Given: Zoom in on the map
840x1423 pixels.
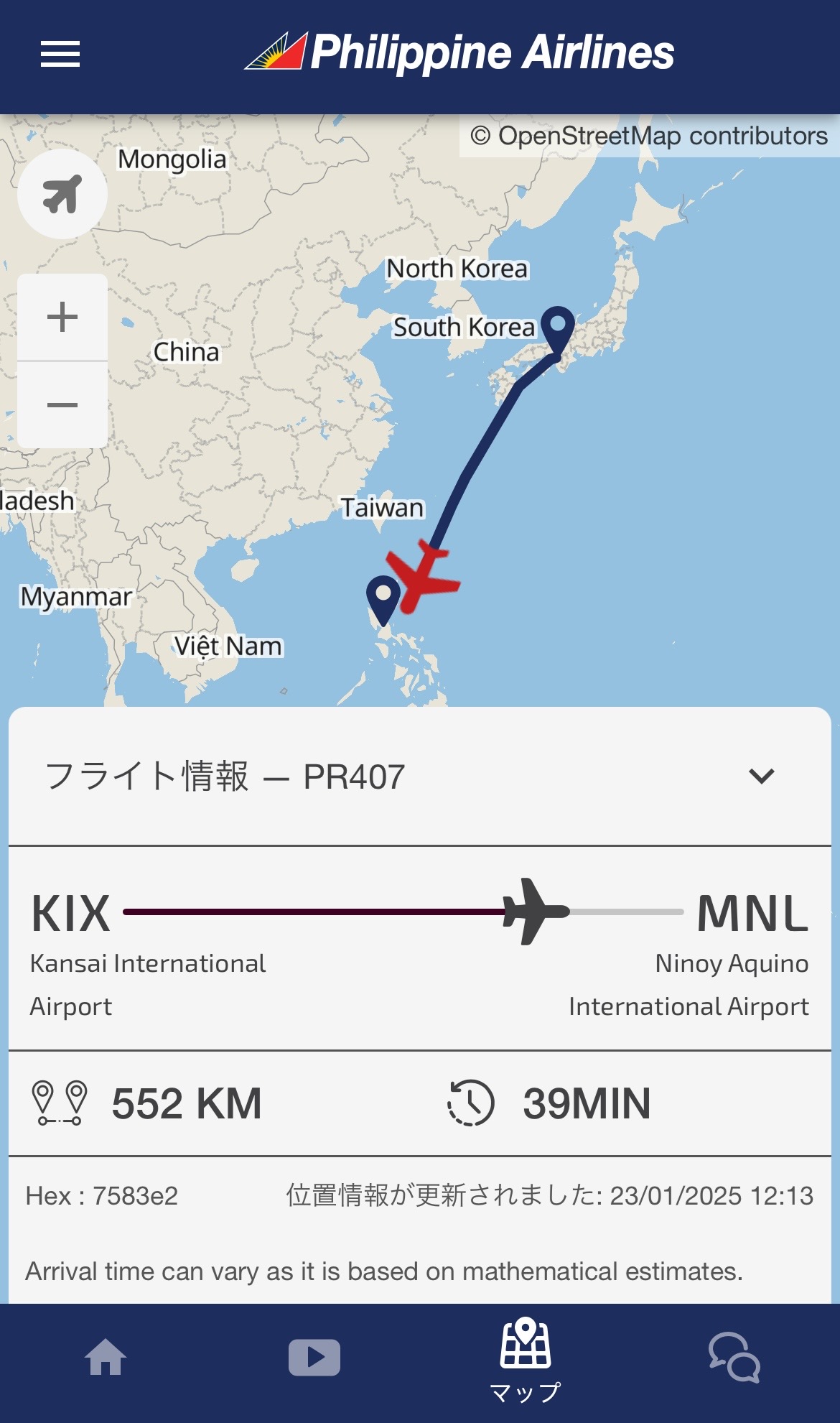Looking at the screenshot, I should (x=62, y=317).
